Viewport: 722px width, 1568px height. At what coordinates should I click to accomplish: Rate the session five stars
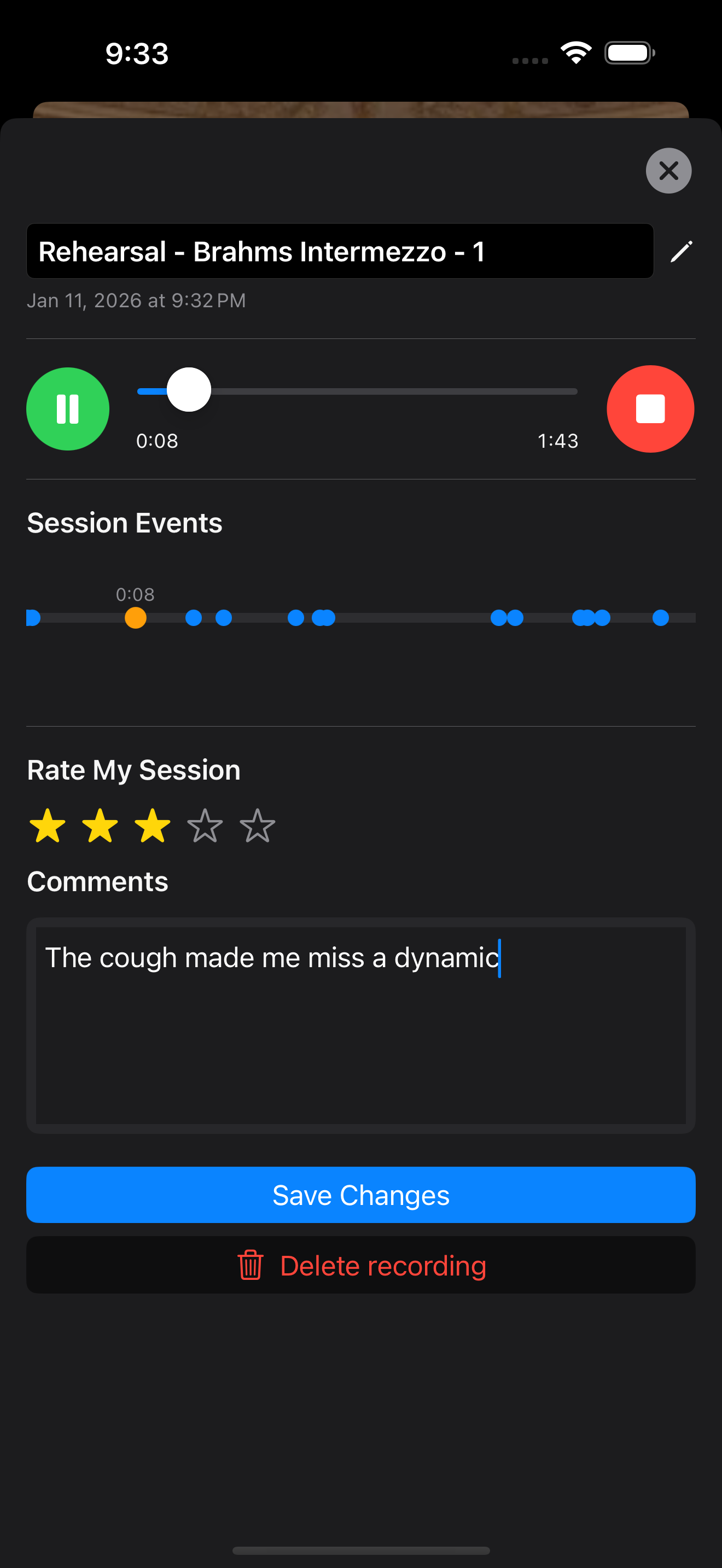tap(257, 826)
